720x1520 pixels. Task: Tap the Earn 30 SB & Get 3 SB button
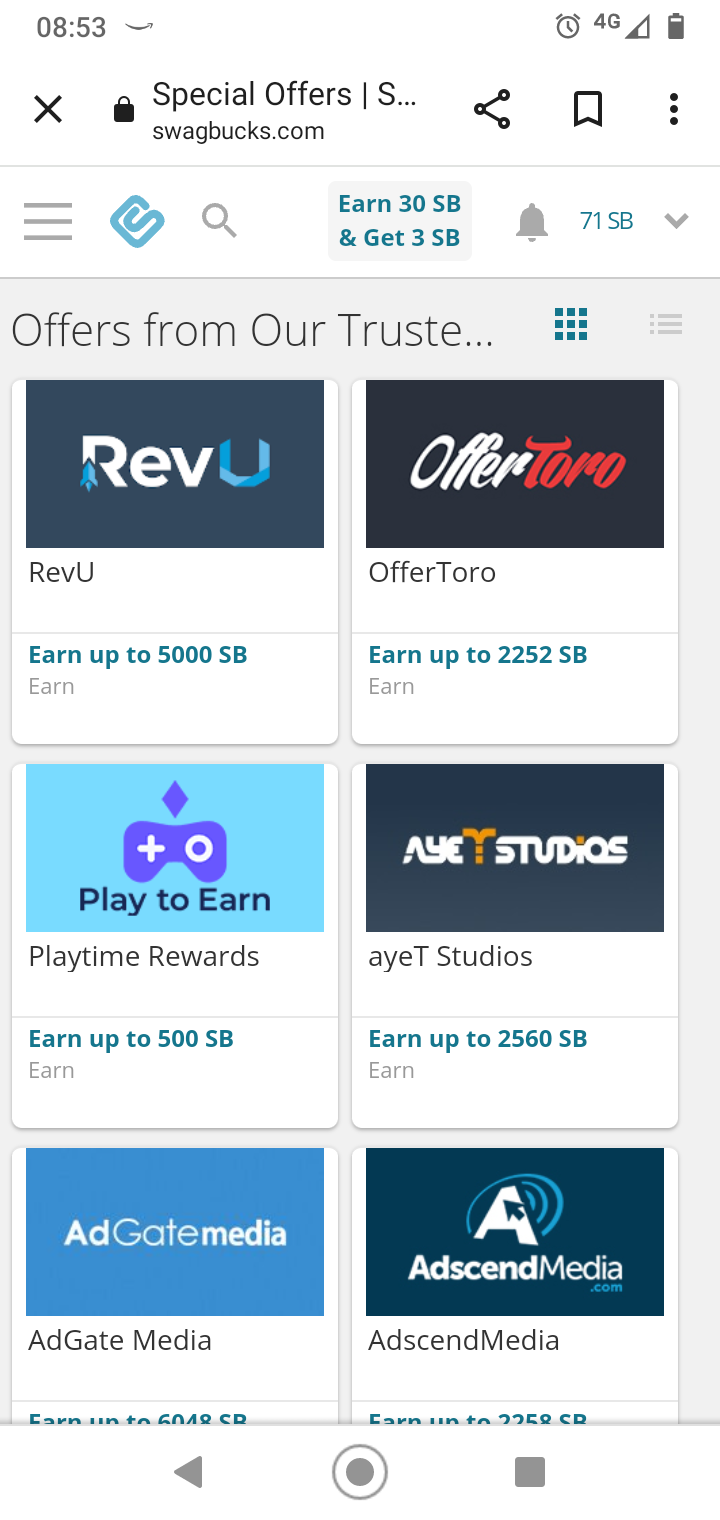tap(399, 221)
